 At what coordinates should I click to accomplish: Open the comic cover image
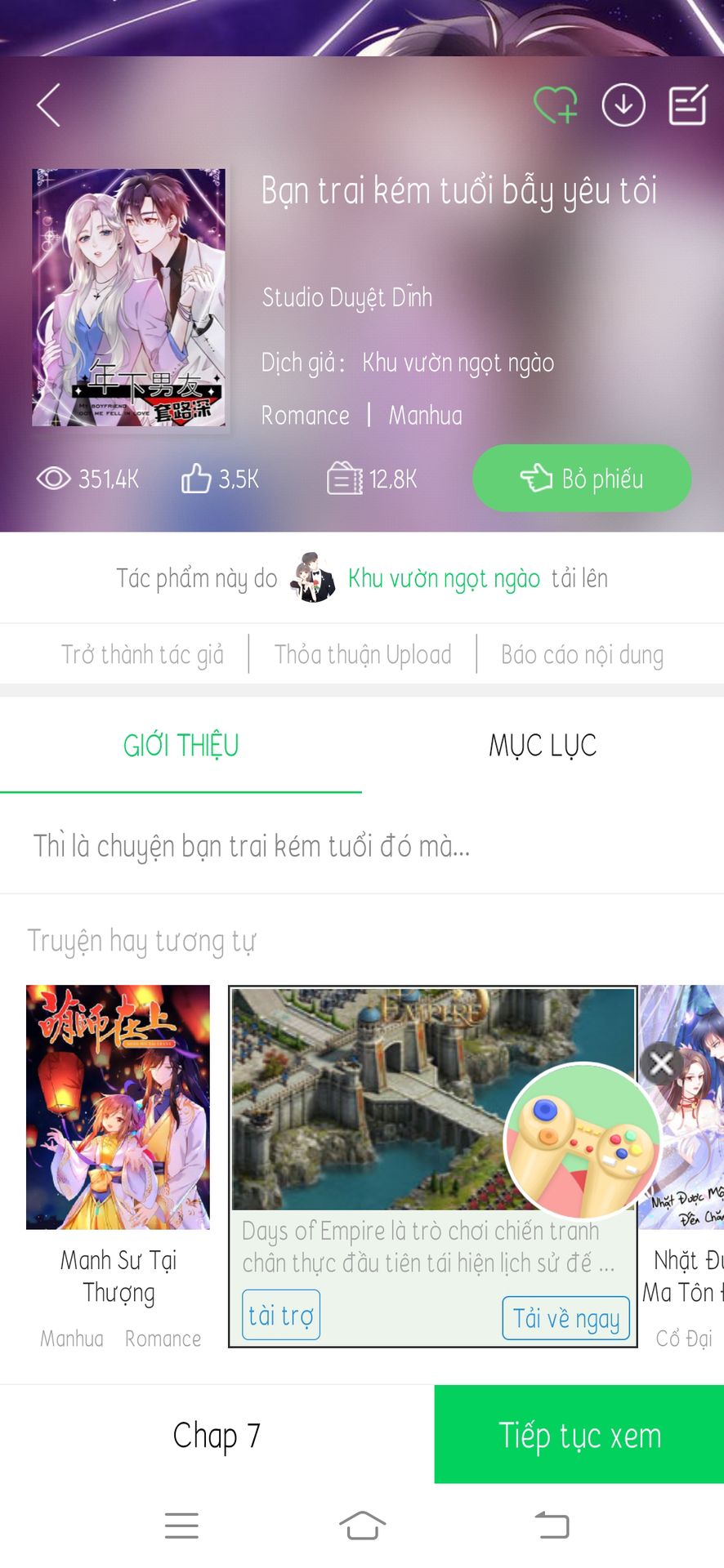coord(129,297)
